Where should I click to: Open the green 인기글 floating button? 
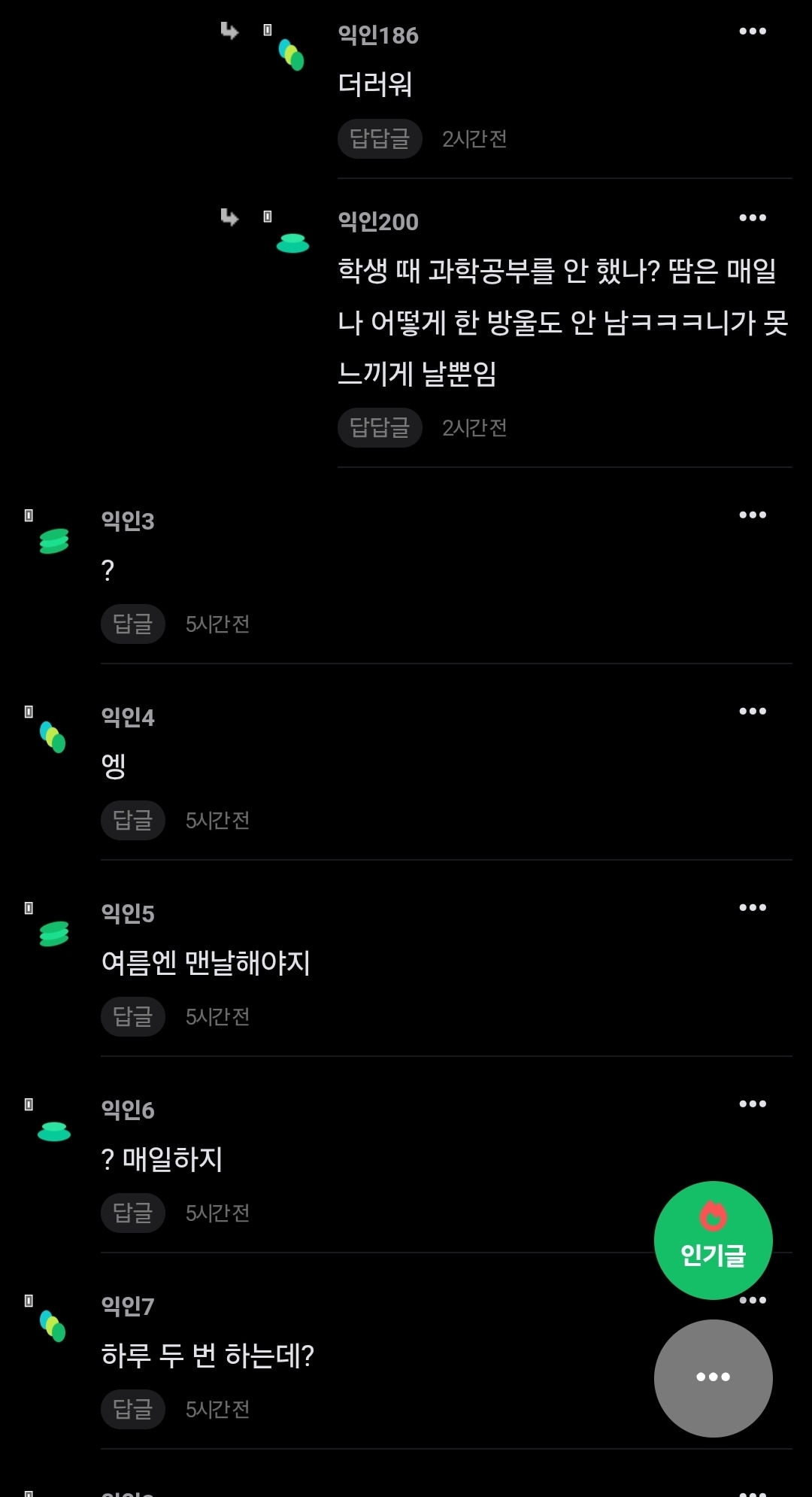point(713,1240)
